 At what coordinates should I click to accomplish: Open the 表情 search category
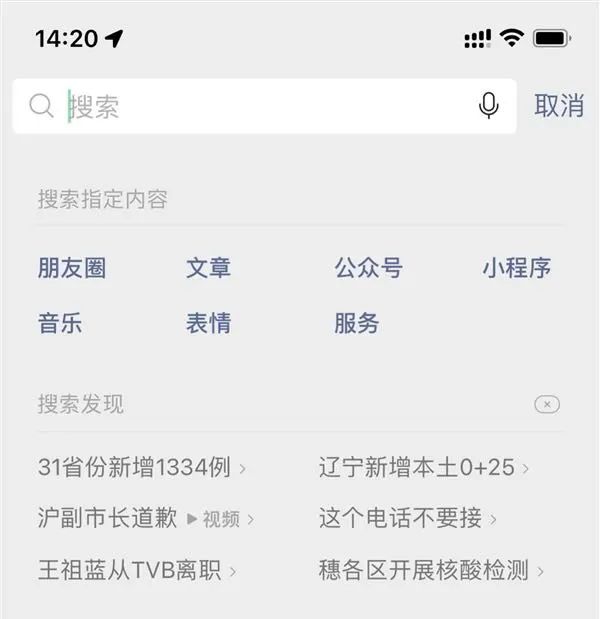(x=208, y=323)
